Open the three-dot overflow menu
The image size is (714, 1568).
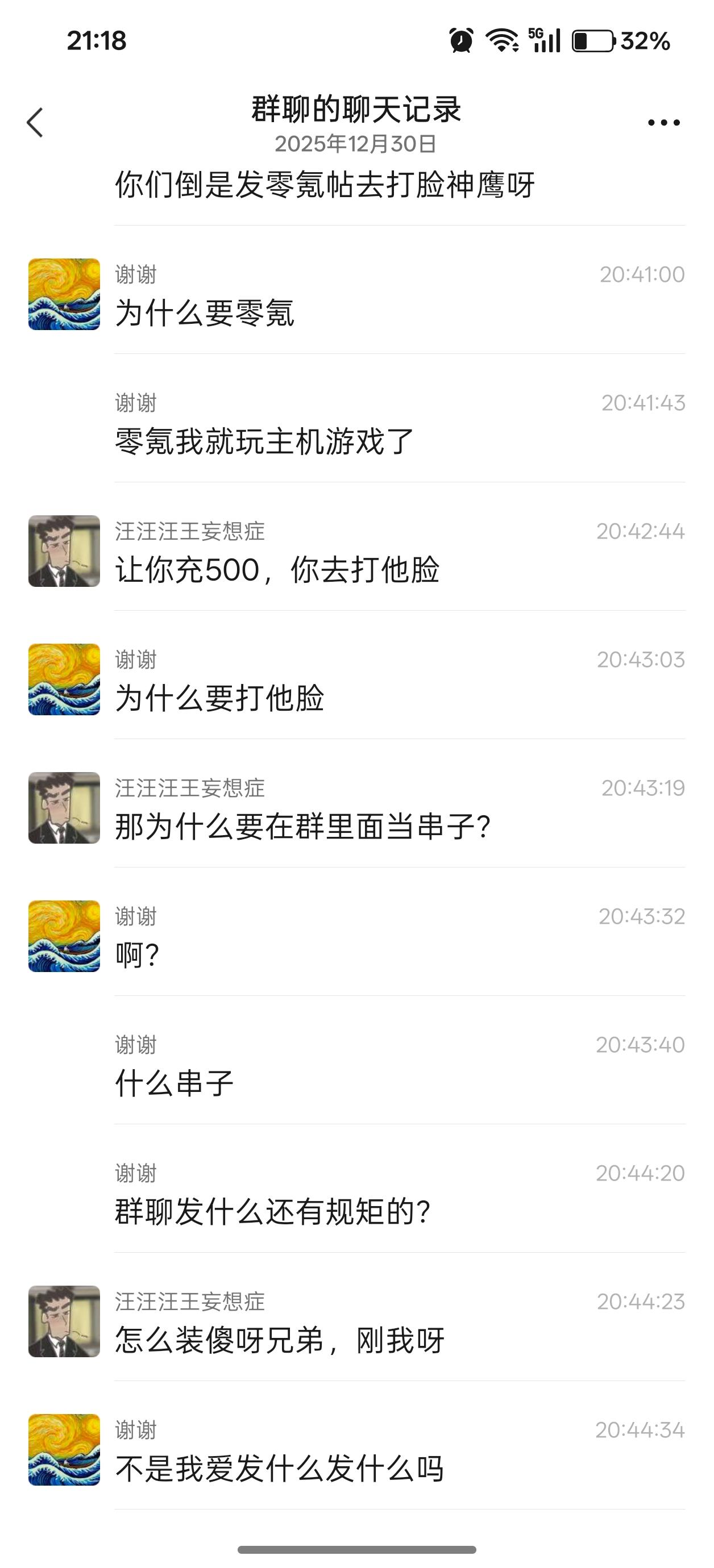(663, 123)
